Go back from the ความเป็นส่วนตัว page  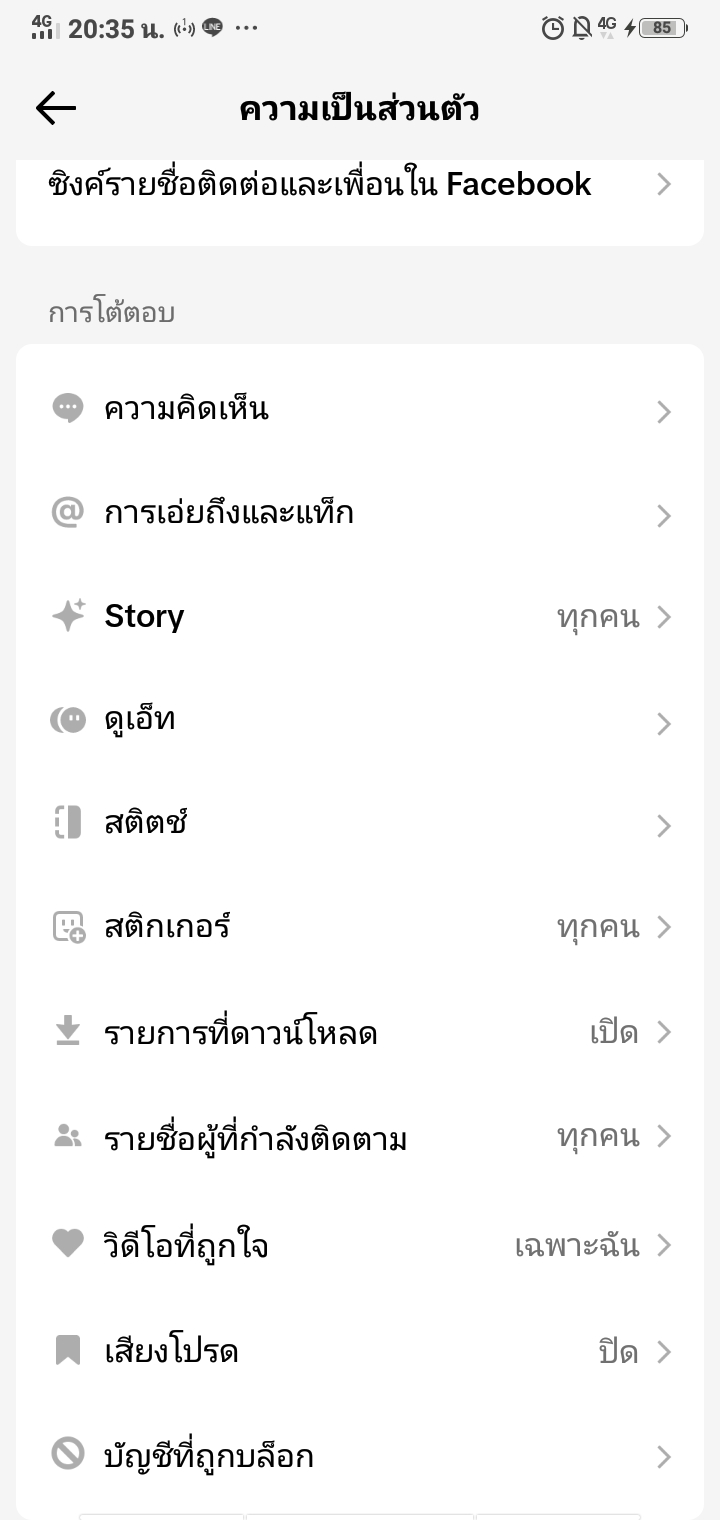56,108
